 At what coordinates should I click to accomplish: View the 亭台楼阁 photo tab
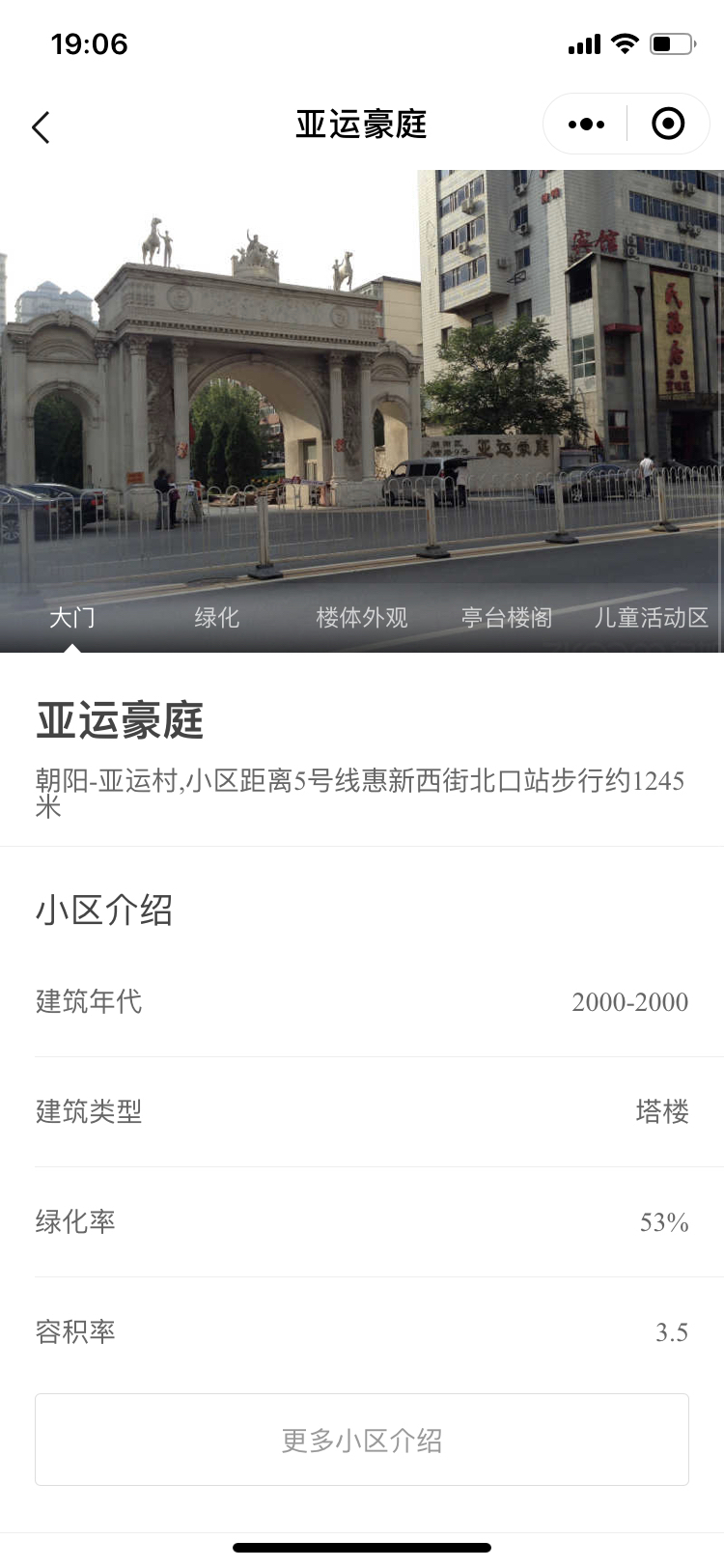(507, 618)
